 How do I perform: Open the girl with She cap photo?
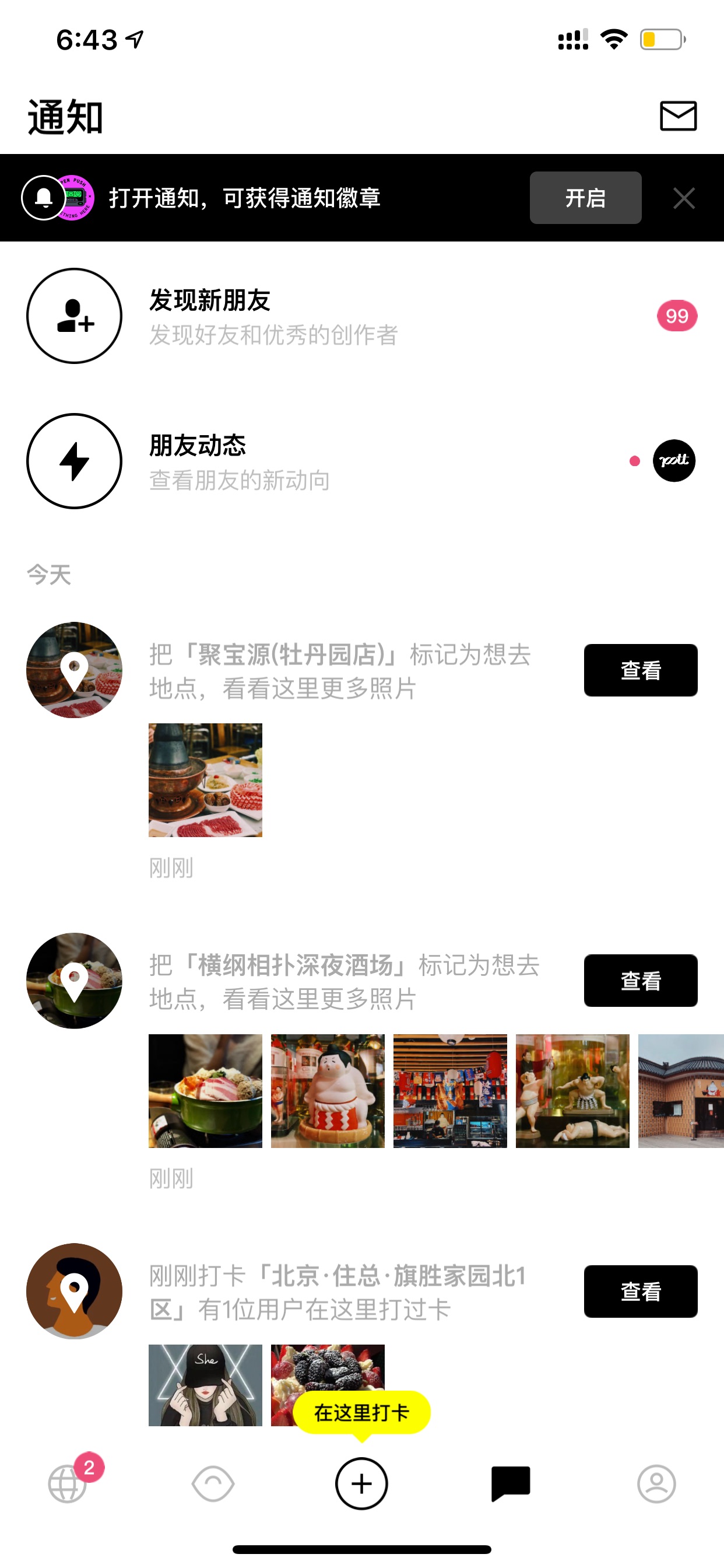point(205,1385)
